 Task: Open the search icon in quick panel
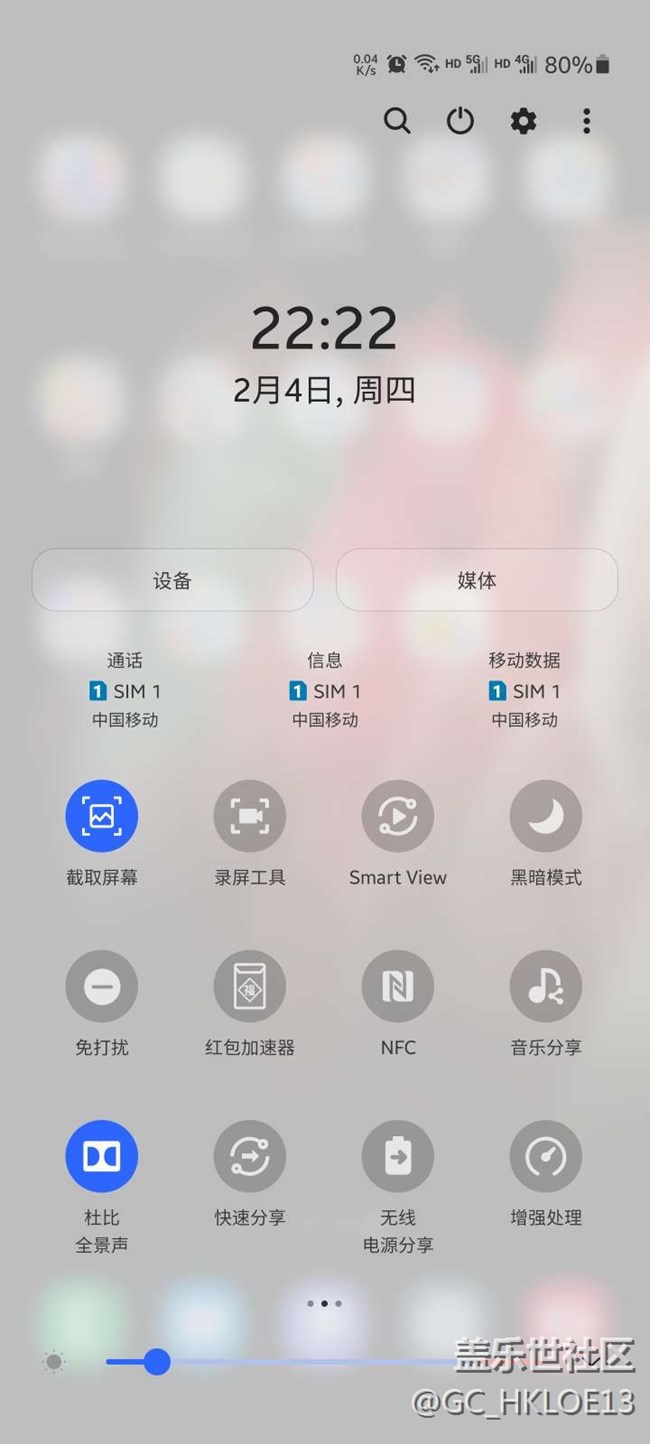point(397,122)
